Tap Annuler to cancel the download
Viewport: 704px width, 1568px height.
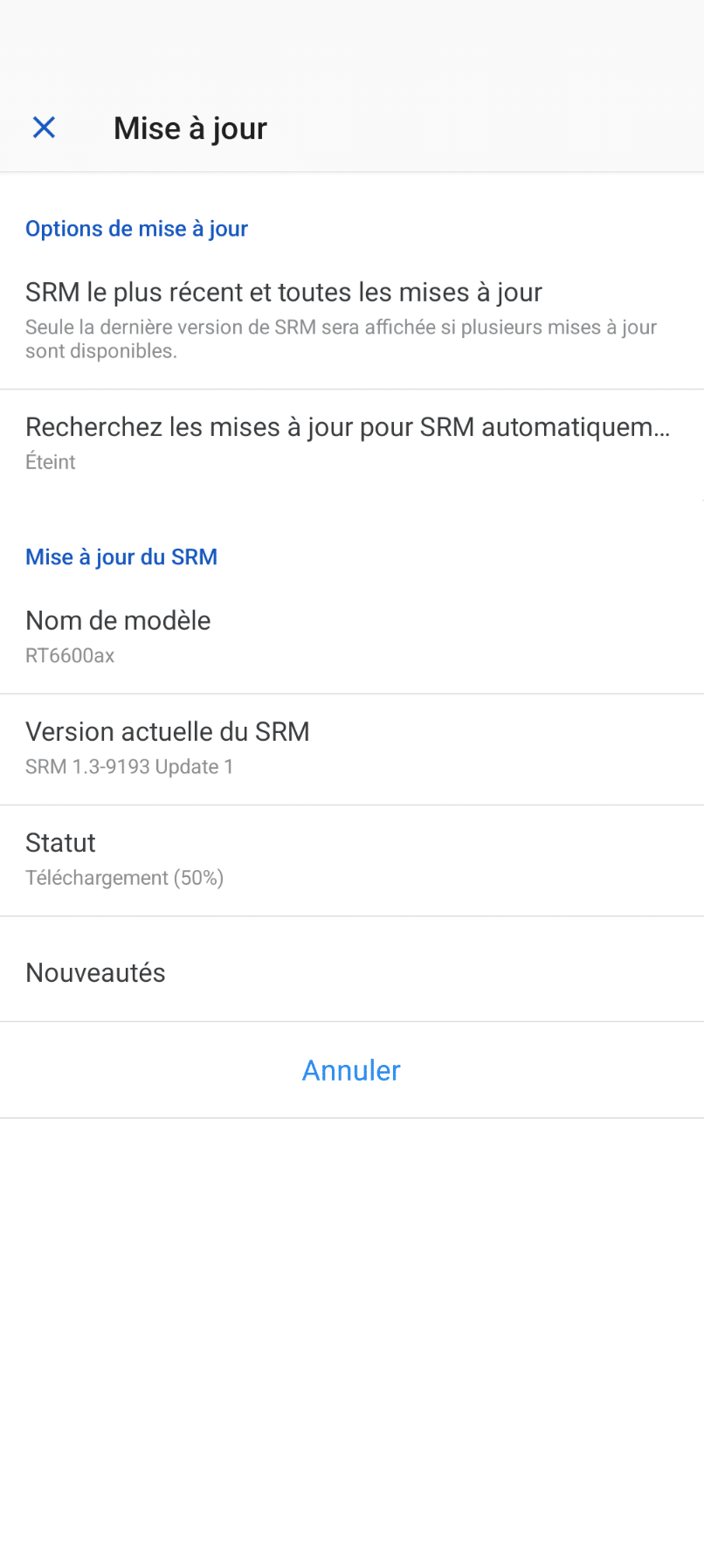351,1070
